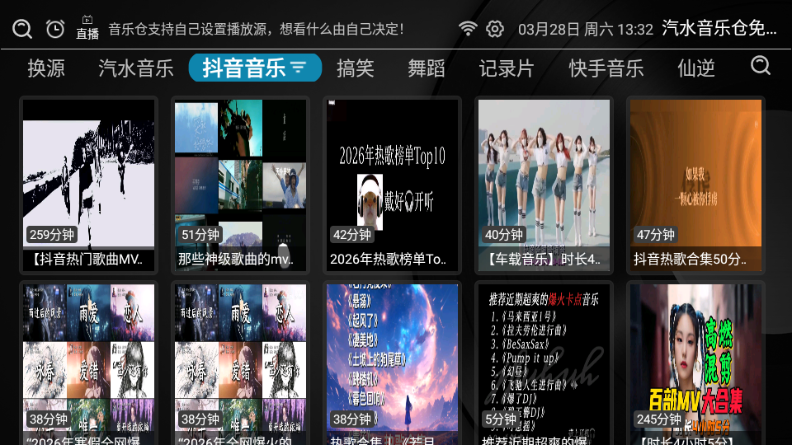Open the history clock icon
The image size is (792, 445).
click(x=55, y=29)
